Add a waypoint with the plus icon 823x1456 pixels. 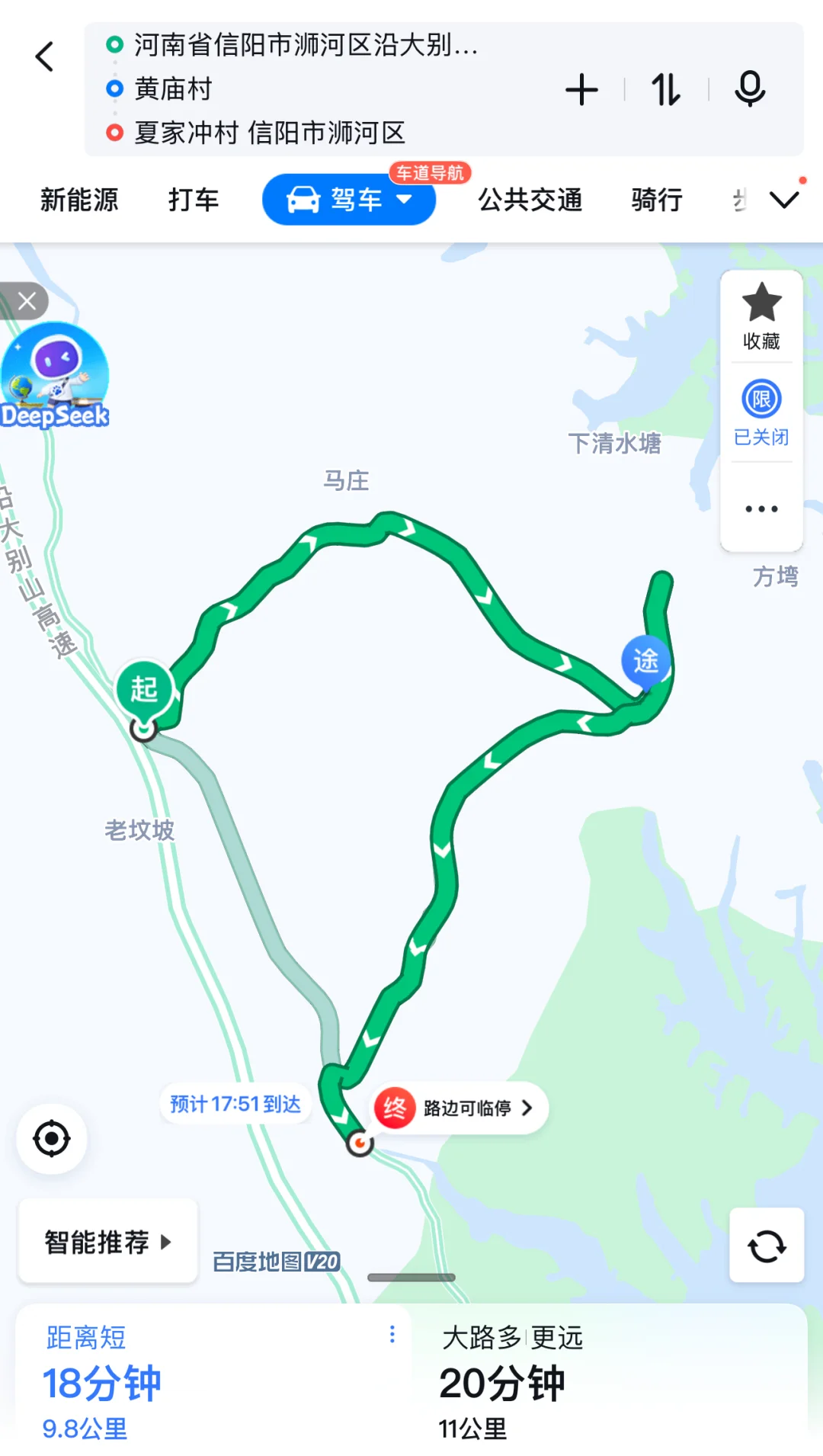[x=581, y=90]
